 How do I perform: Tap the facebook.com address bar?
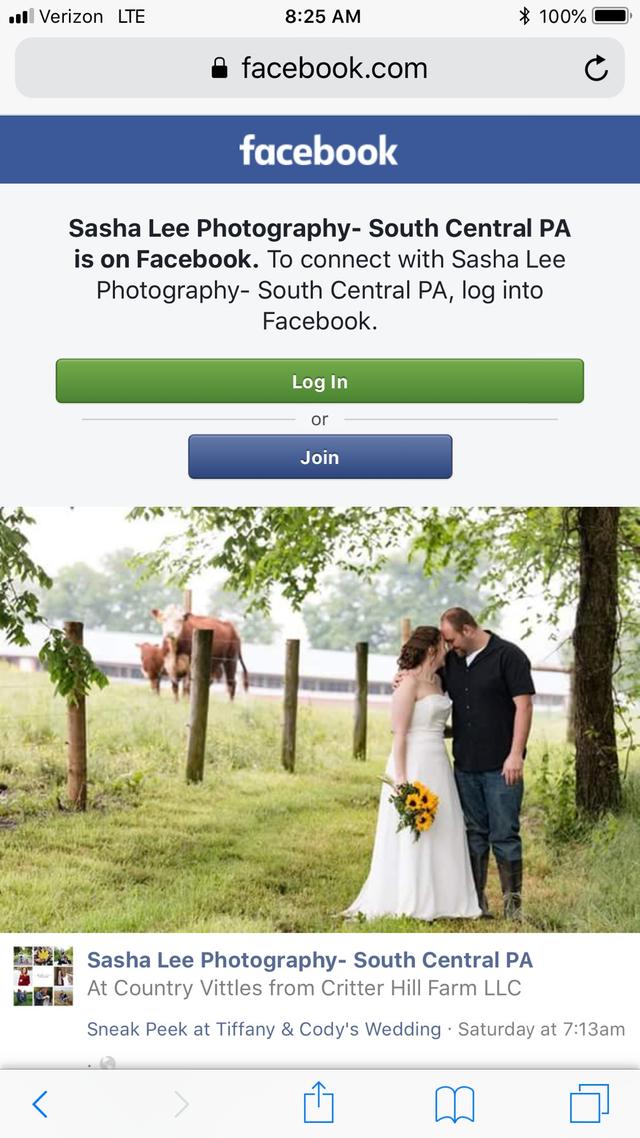(x=320, y=68)
